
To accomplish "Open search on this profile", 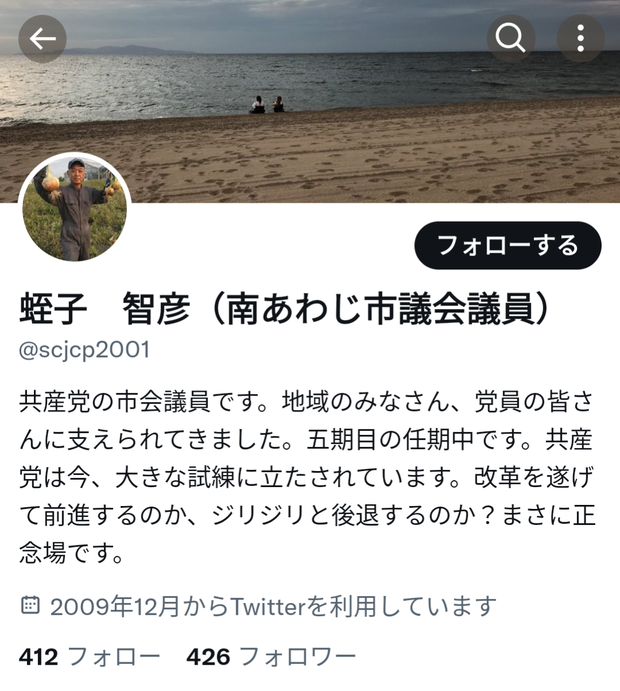I will tap(510, 39).
